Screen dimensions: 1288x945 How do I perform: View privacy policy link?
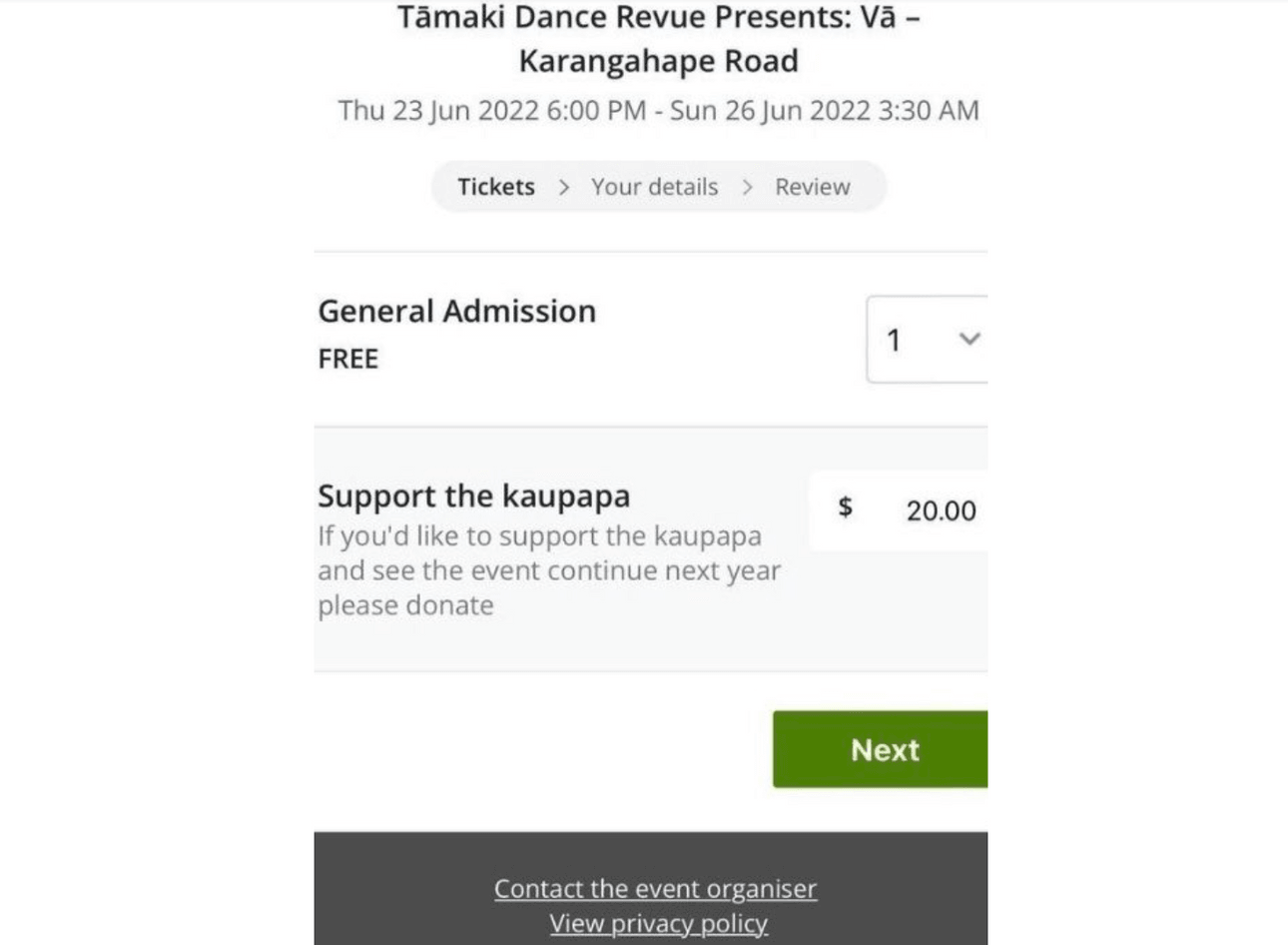658,924
